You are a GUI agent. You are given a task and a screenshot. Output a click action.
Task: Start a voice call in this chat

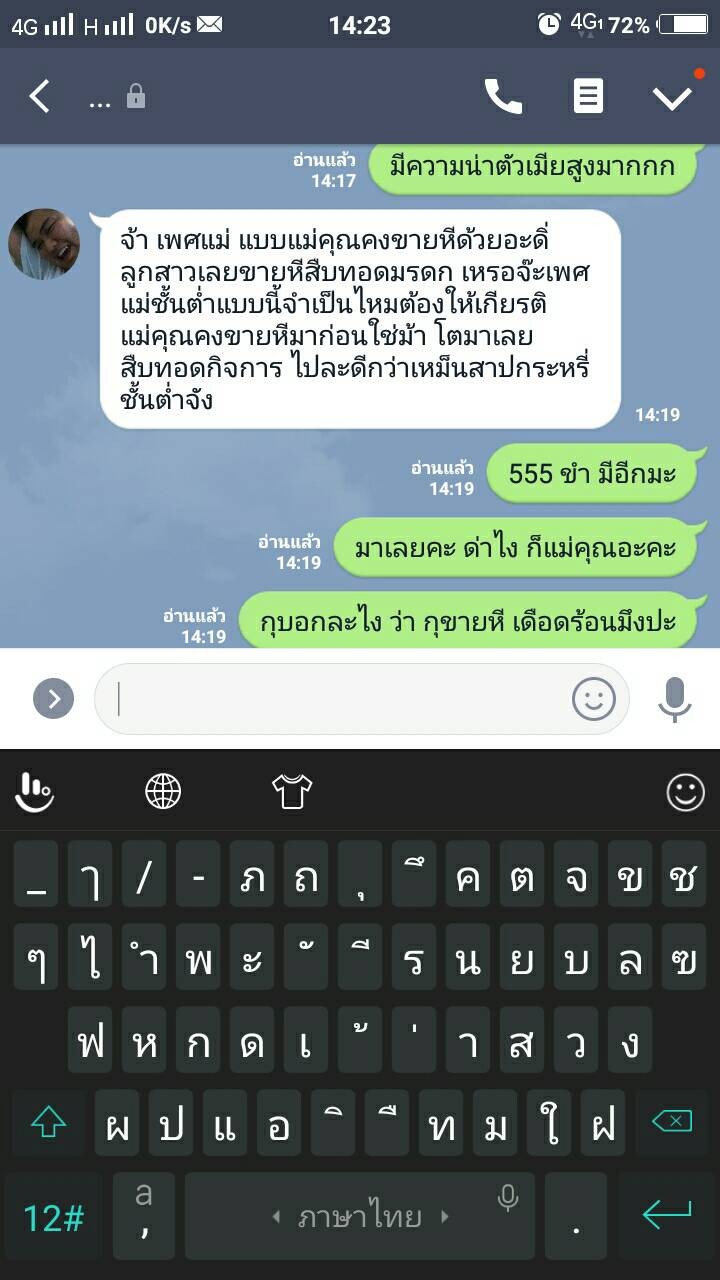[x=503, y=96]
